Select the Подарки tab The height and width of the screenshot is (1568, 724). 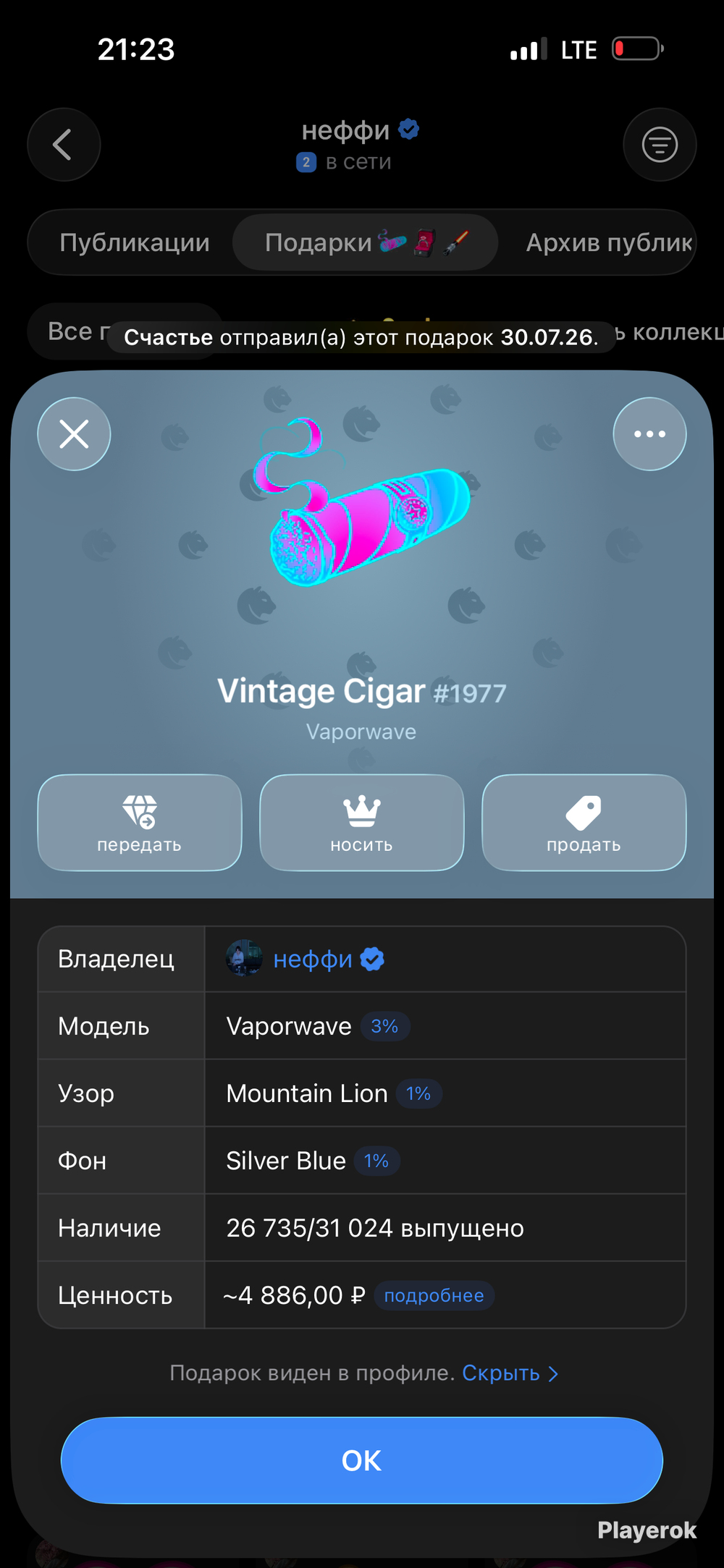point(365,242)
